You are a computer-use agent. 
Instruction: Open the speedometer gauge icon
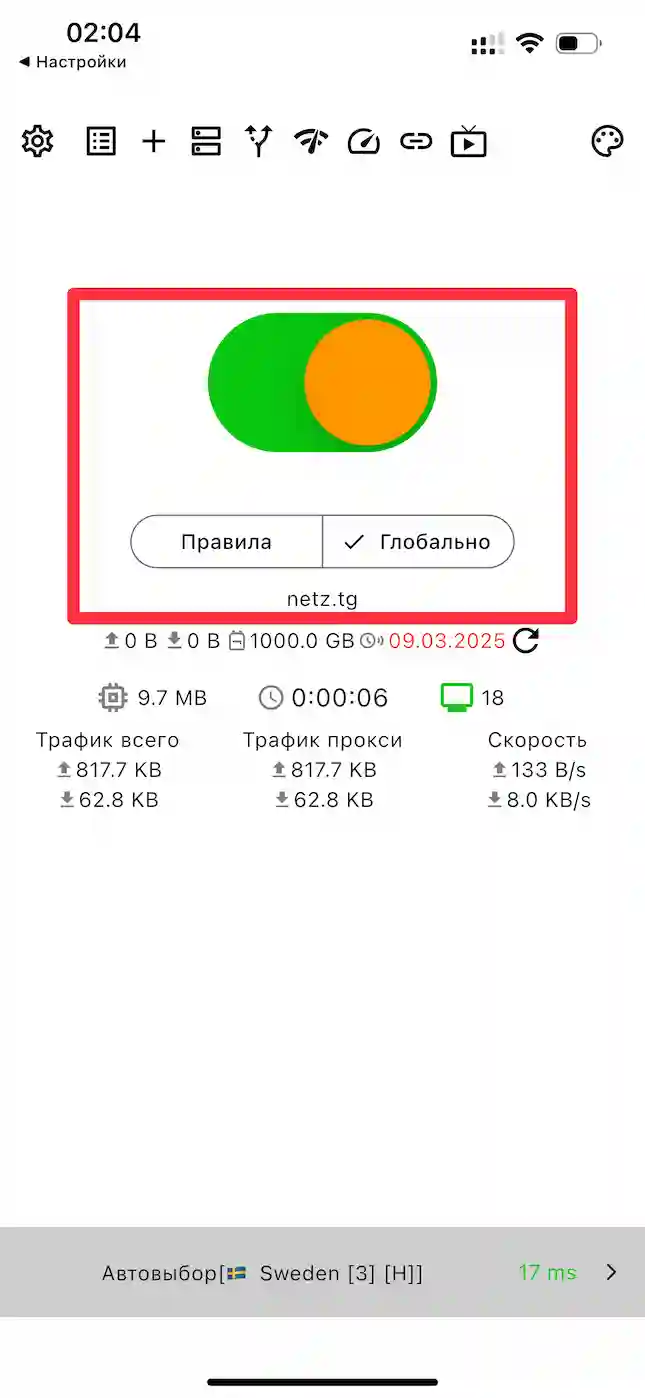(x=364, y=142)
